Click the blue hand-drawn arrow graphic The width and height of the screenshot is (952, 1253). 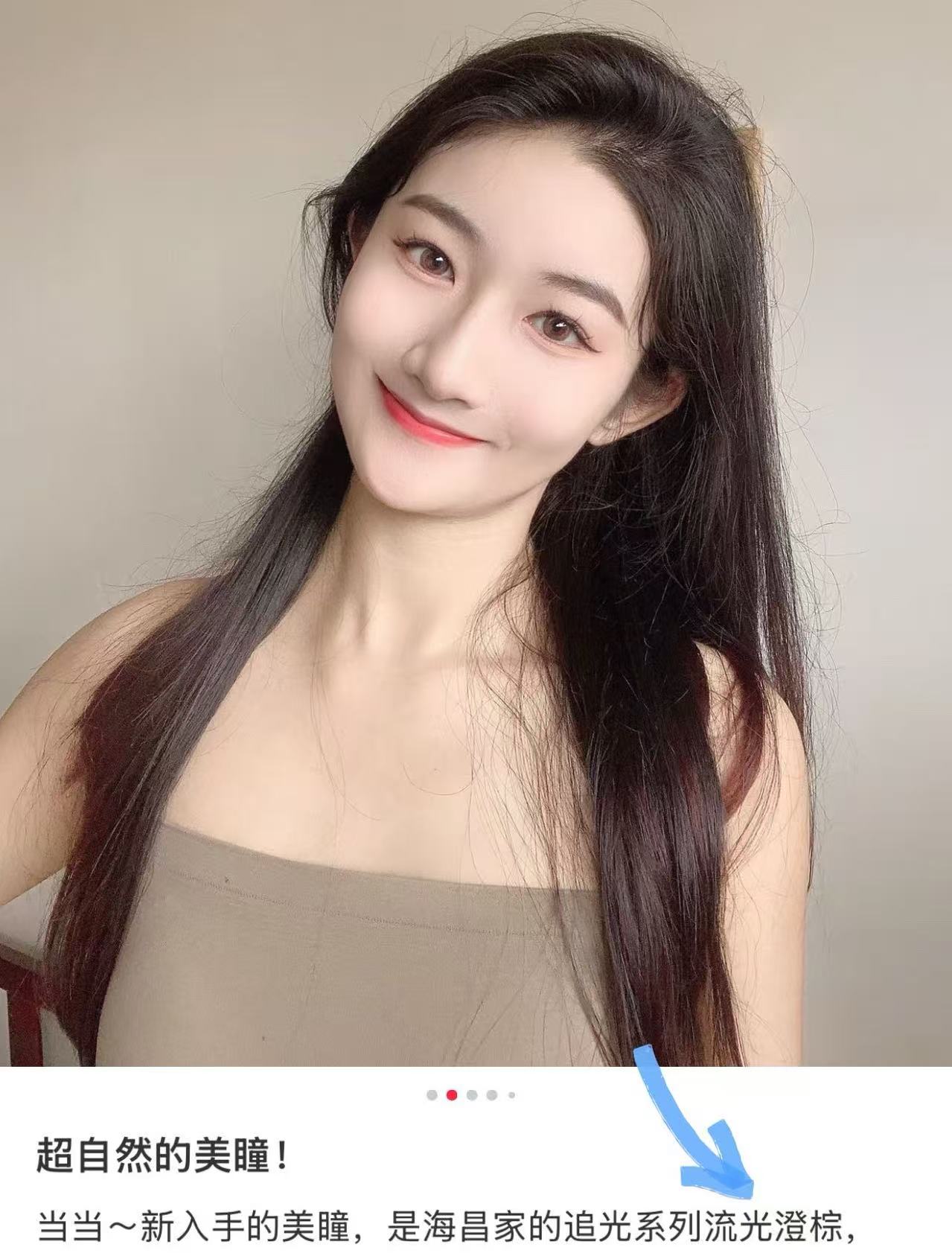[x=692, y=1124]
